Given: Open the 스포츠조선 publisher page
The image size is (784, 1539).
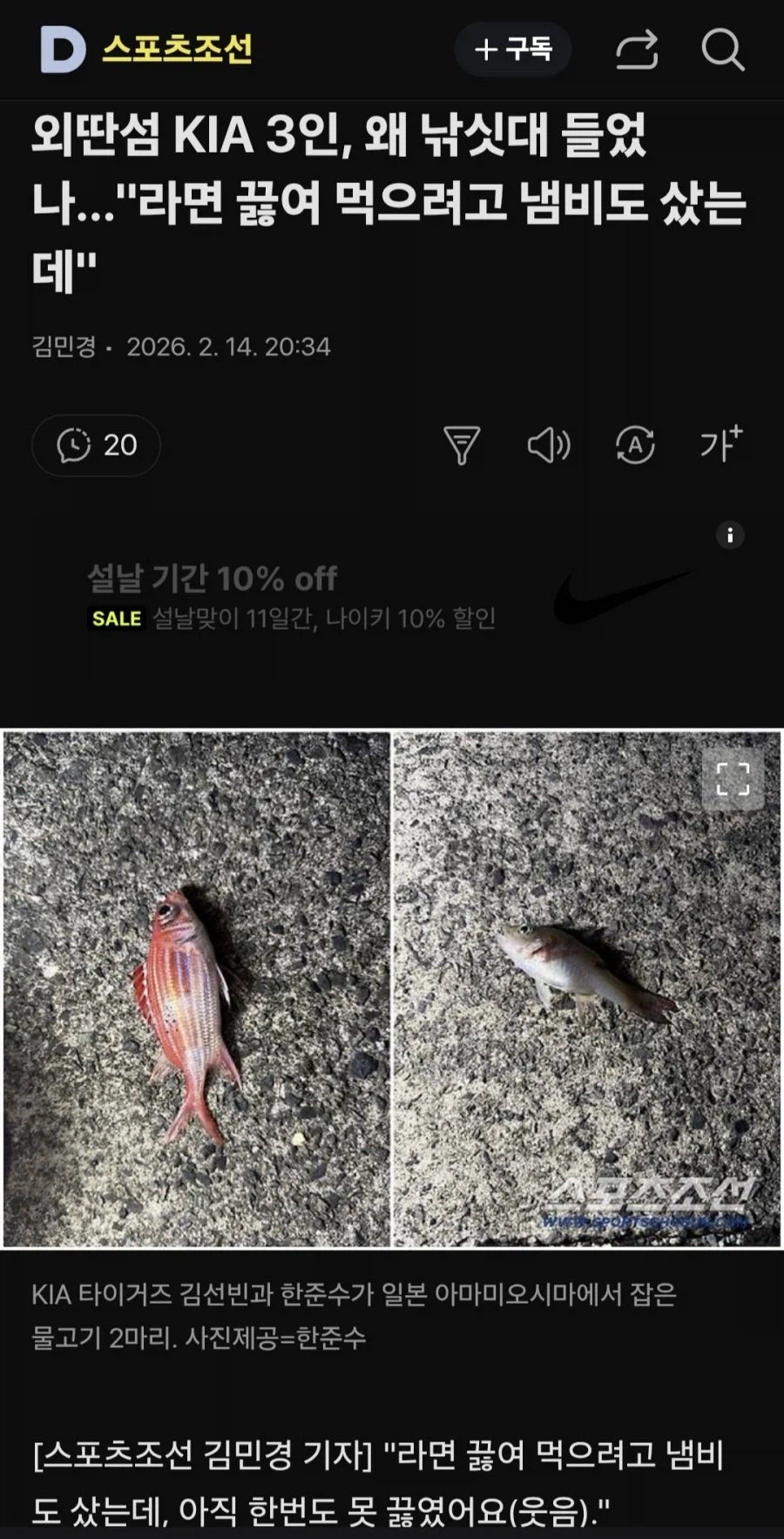Looking at the screenshot, I should (178, 49).
